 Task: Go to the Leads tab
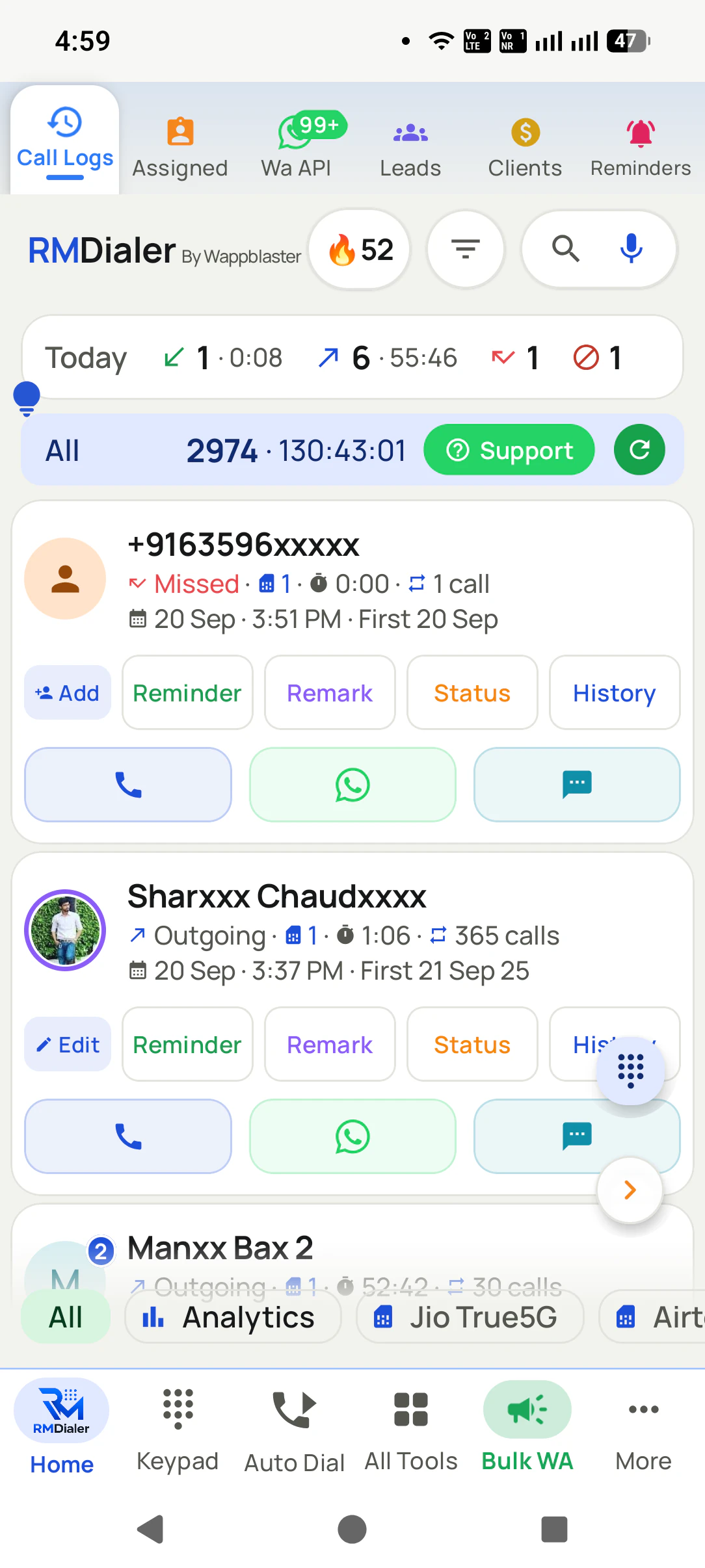410,148
